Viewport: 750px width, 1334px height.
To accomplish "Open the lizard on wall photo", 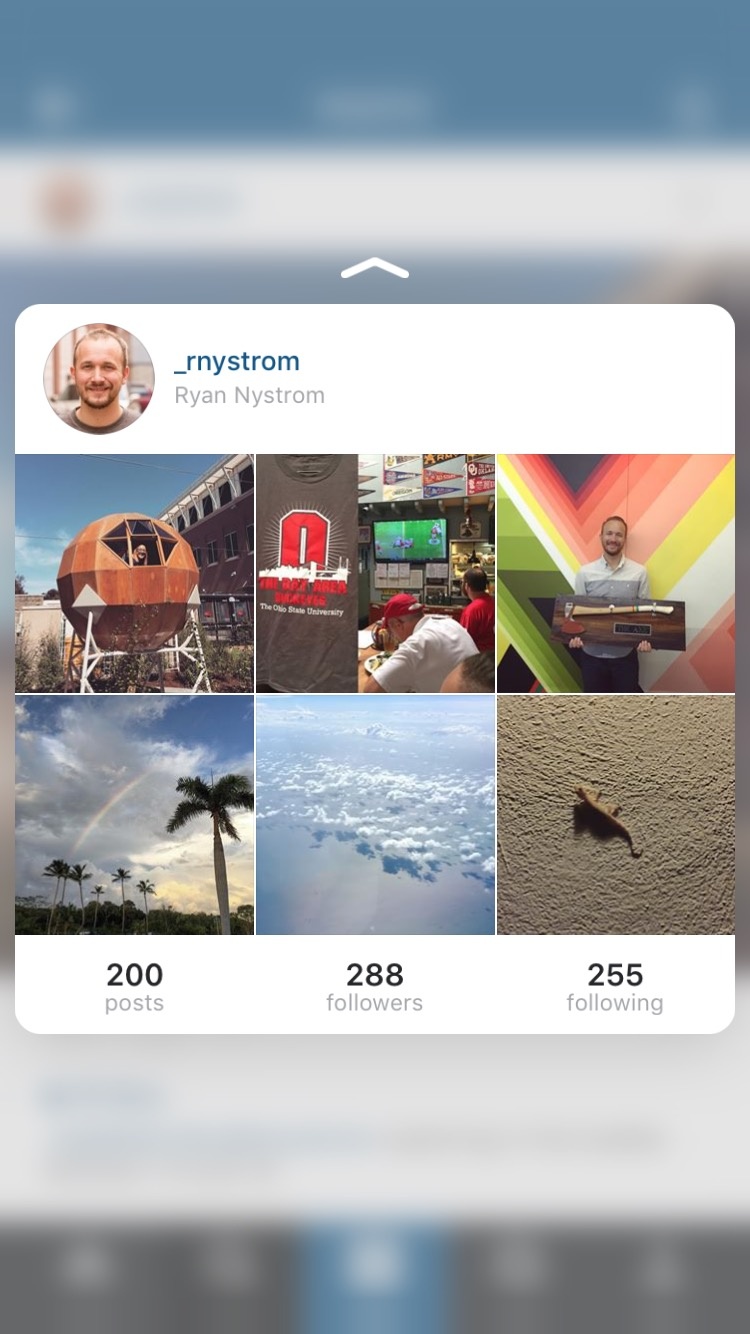I will (x=615, y=815).
